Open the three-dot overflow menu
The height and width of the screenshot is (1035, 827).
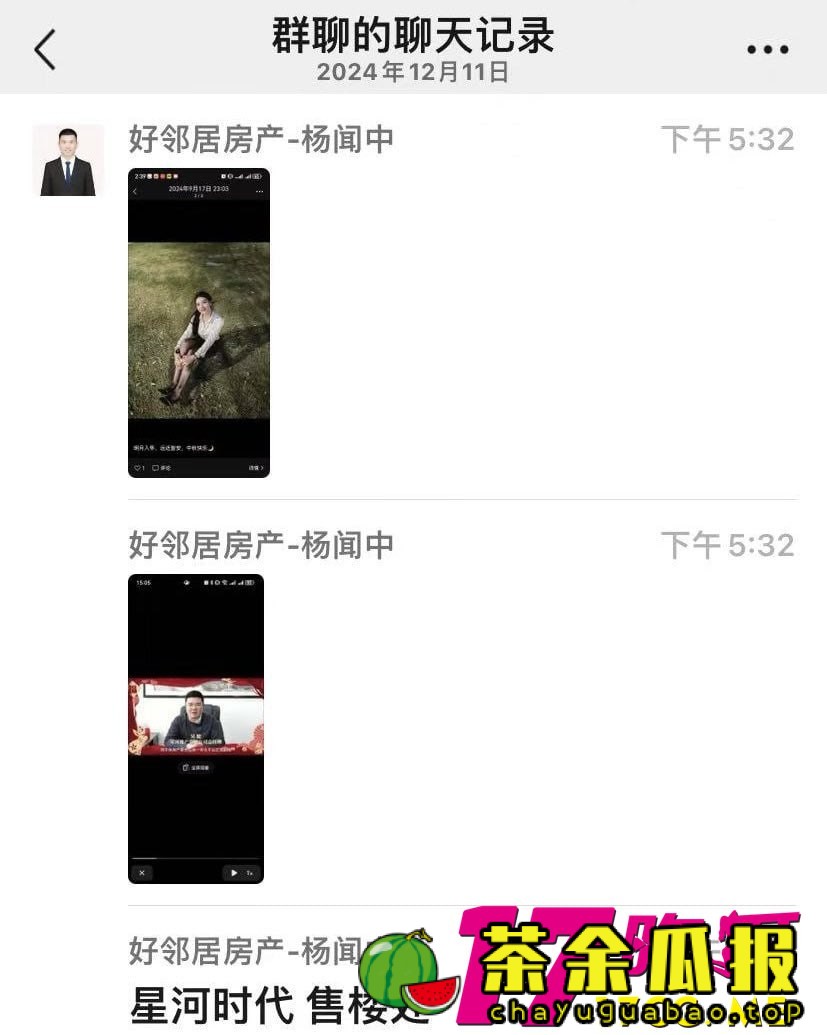tap(767, 49)
